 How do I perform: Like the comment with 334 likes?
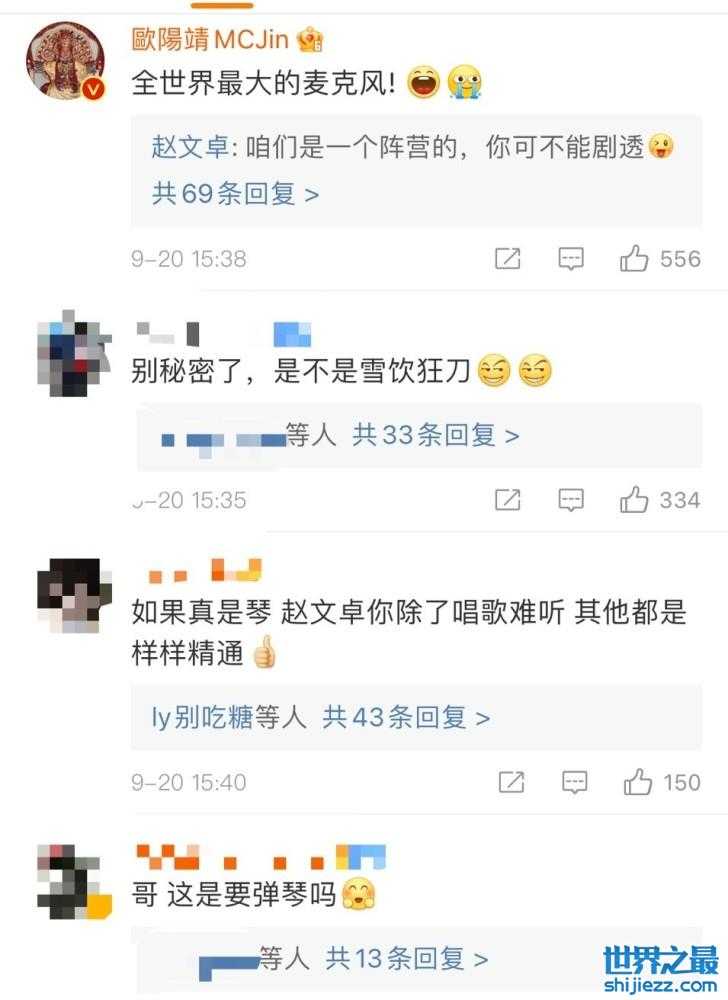634,499
